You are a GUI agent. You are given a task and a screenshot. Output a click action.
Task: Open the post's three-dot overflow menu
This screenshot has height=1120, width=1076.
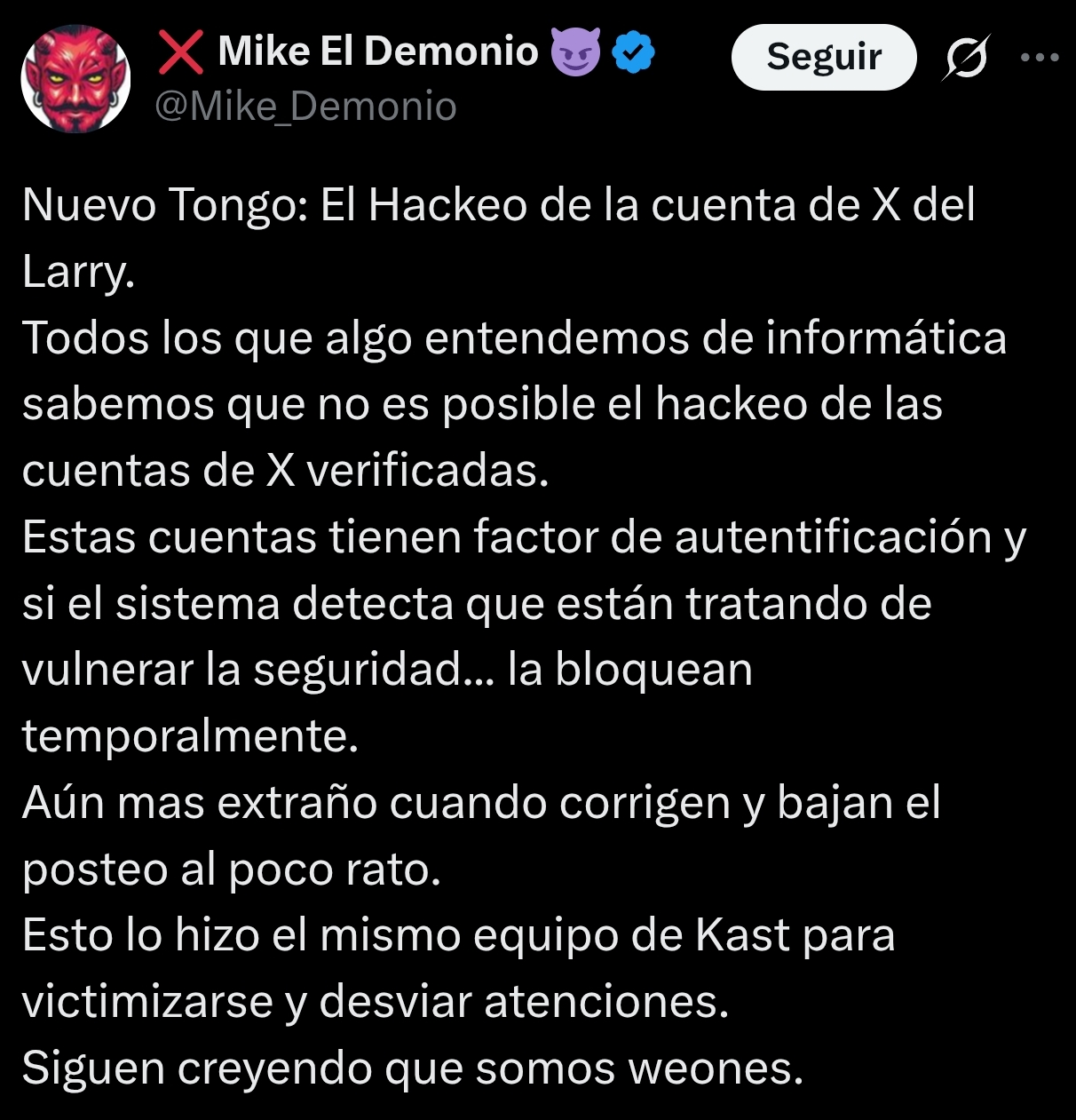pyautogui.click(x=1039, y=58)
